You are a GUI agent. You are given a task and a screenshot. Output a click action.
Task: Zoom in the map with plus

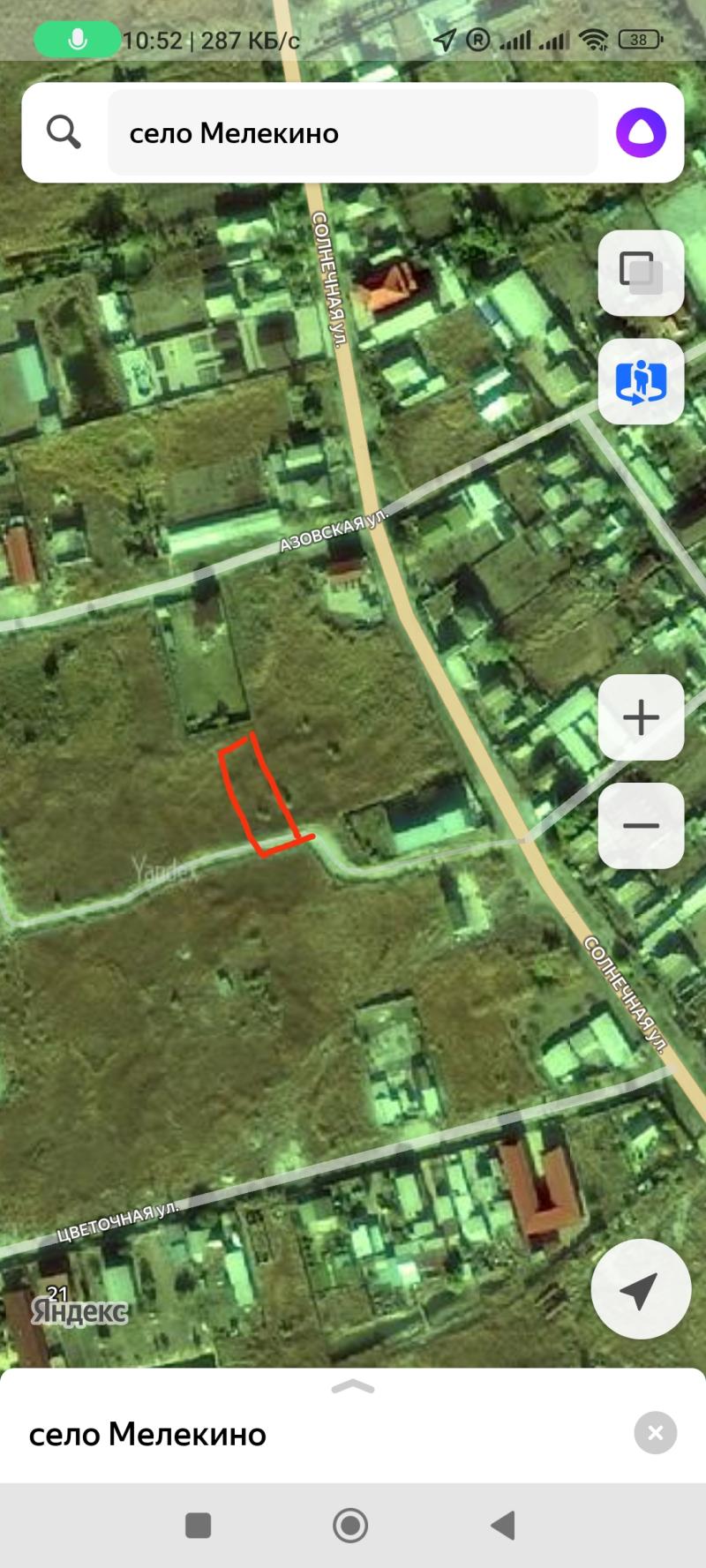click(641, 717)
